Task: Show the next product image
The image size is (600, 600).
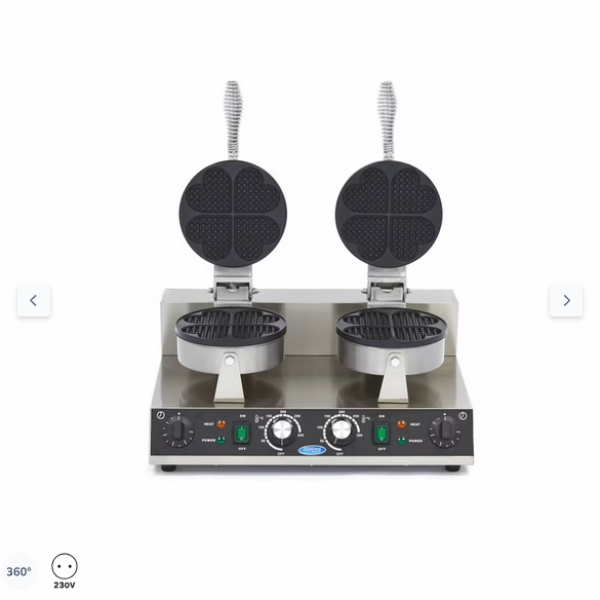Action: point(566,300)
